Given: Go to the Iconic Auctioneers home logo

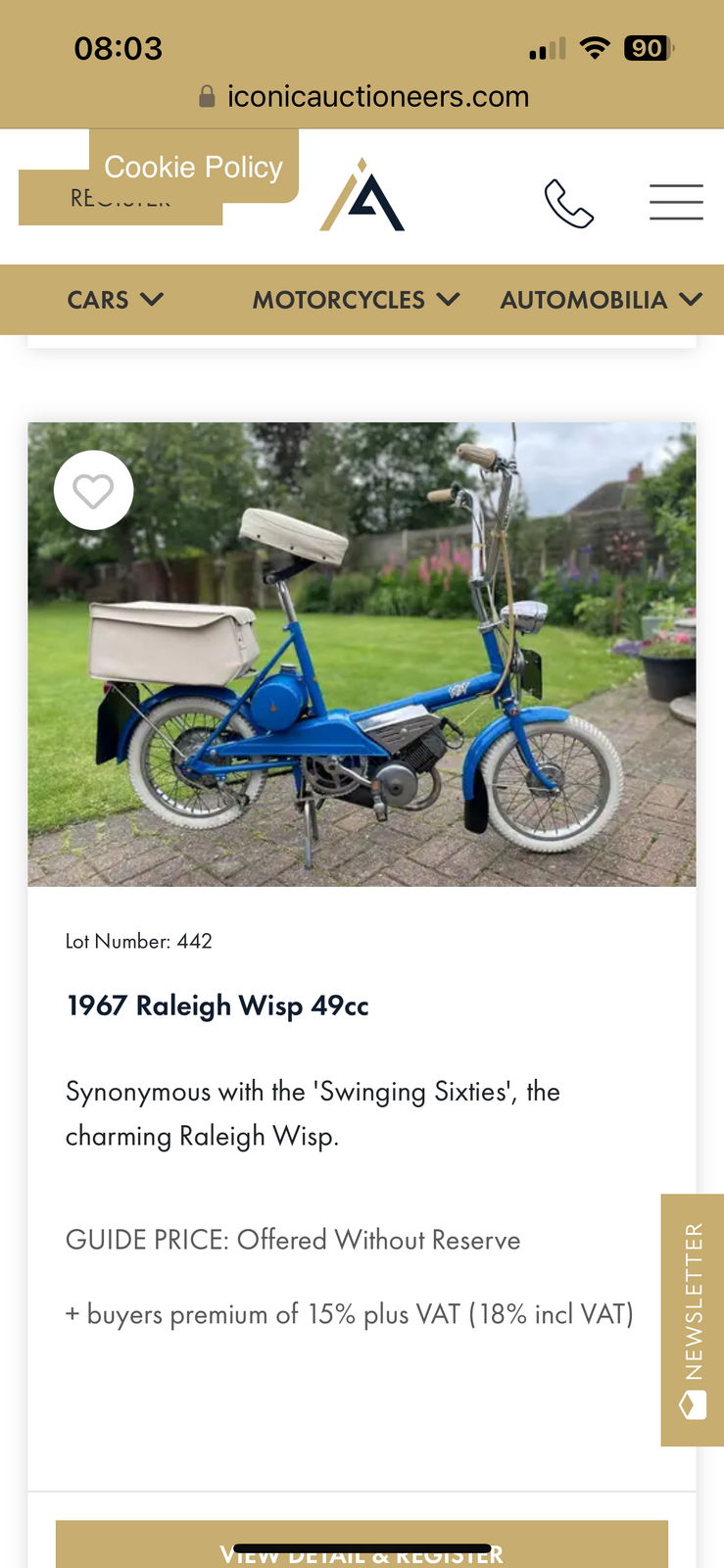Looking at the screenshot, I should pos(362,196).
